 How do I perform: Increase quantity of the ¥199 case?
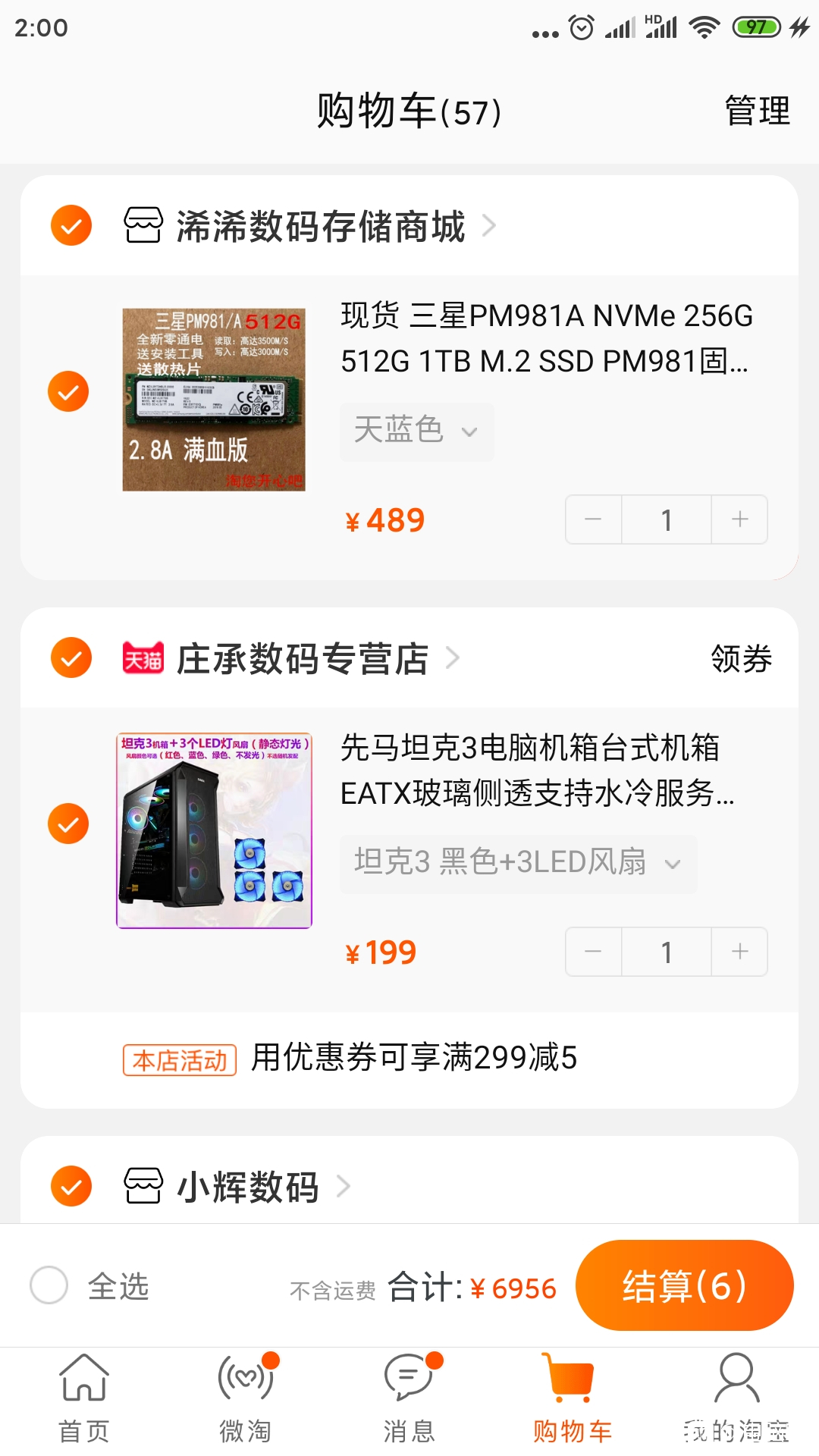point(739,952)
